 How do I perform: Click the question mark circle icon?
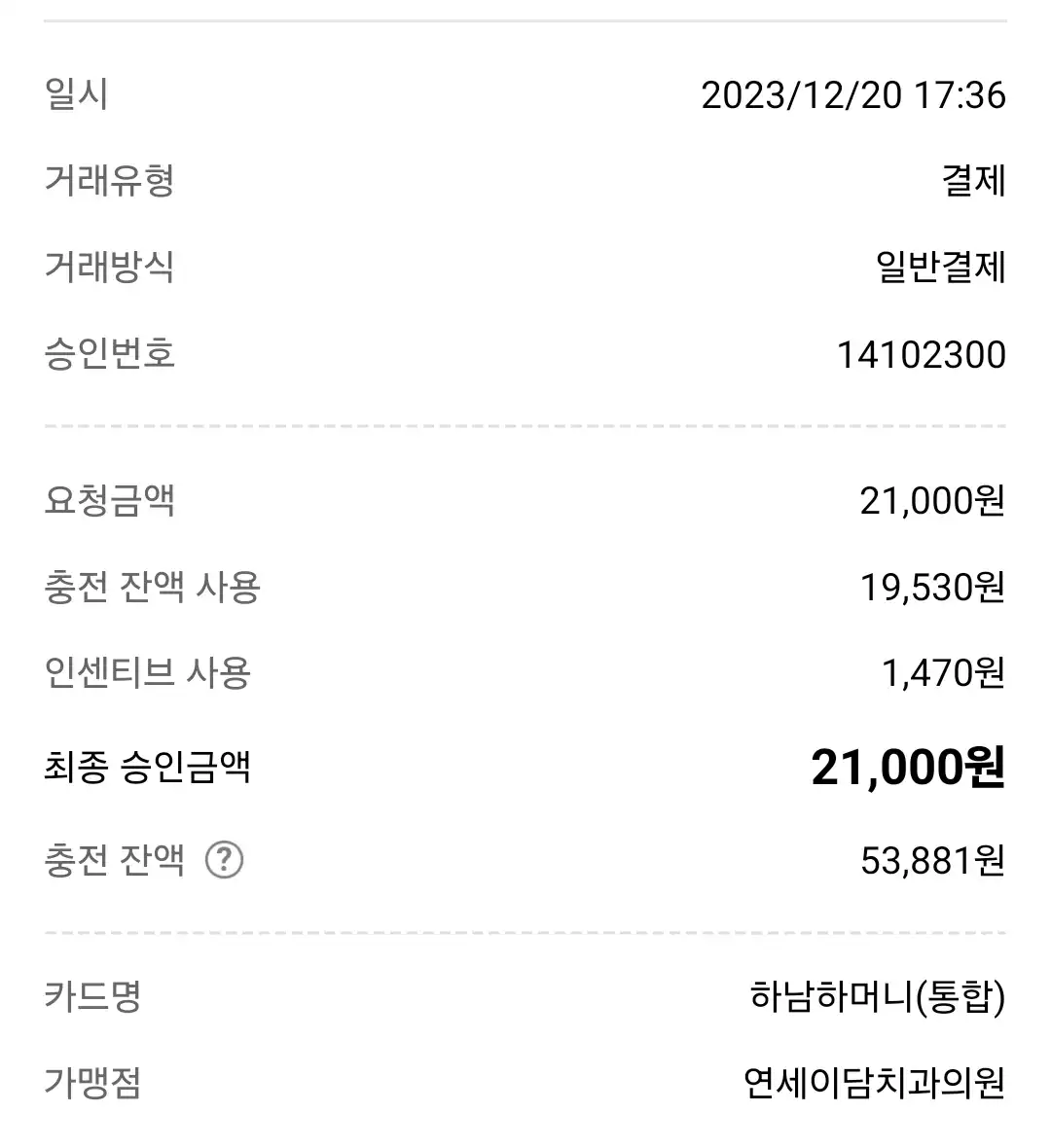pyautogui.click(x=226, y=859)
